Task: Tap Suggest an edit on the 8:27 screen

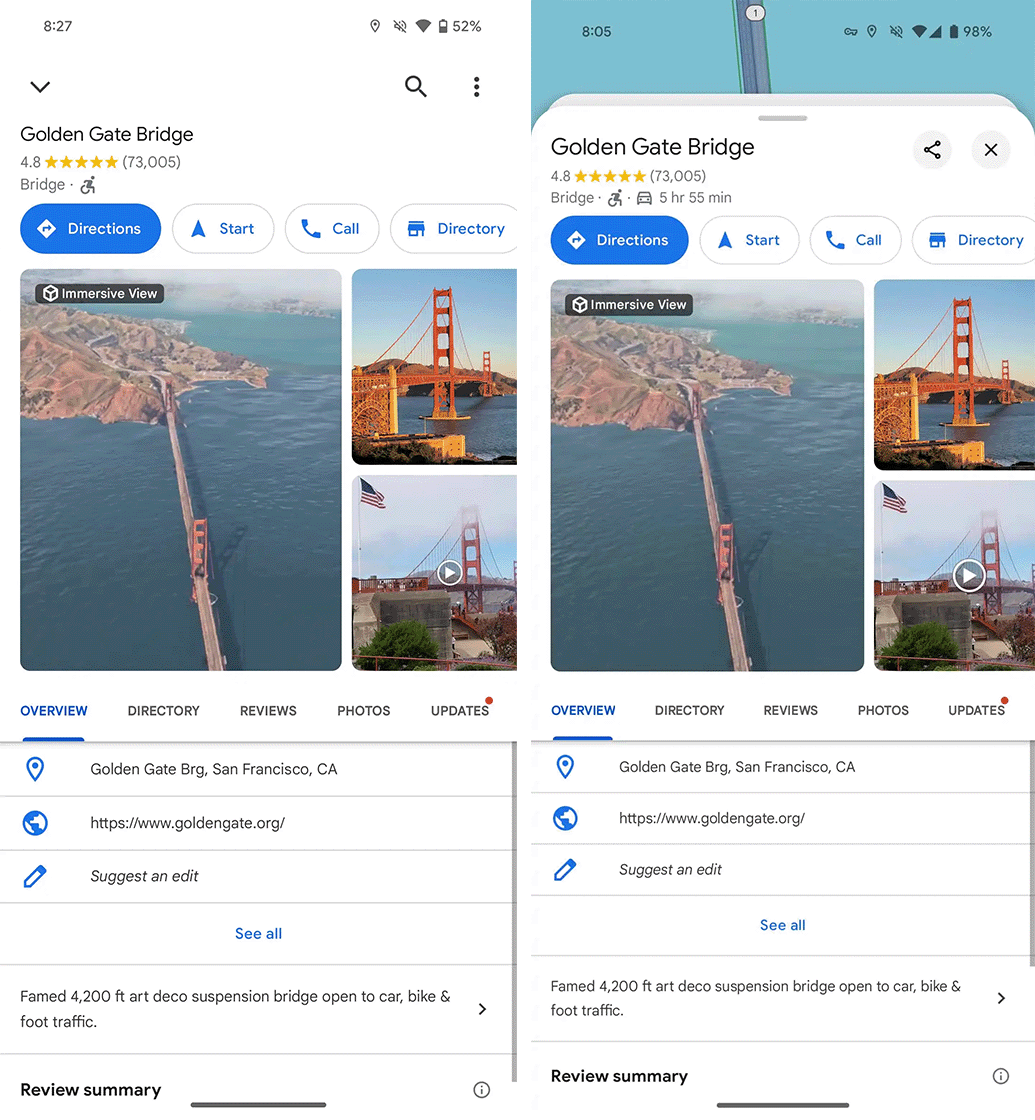Action: pos(144,876)
